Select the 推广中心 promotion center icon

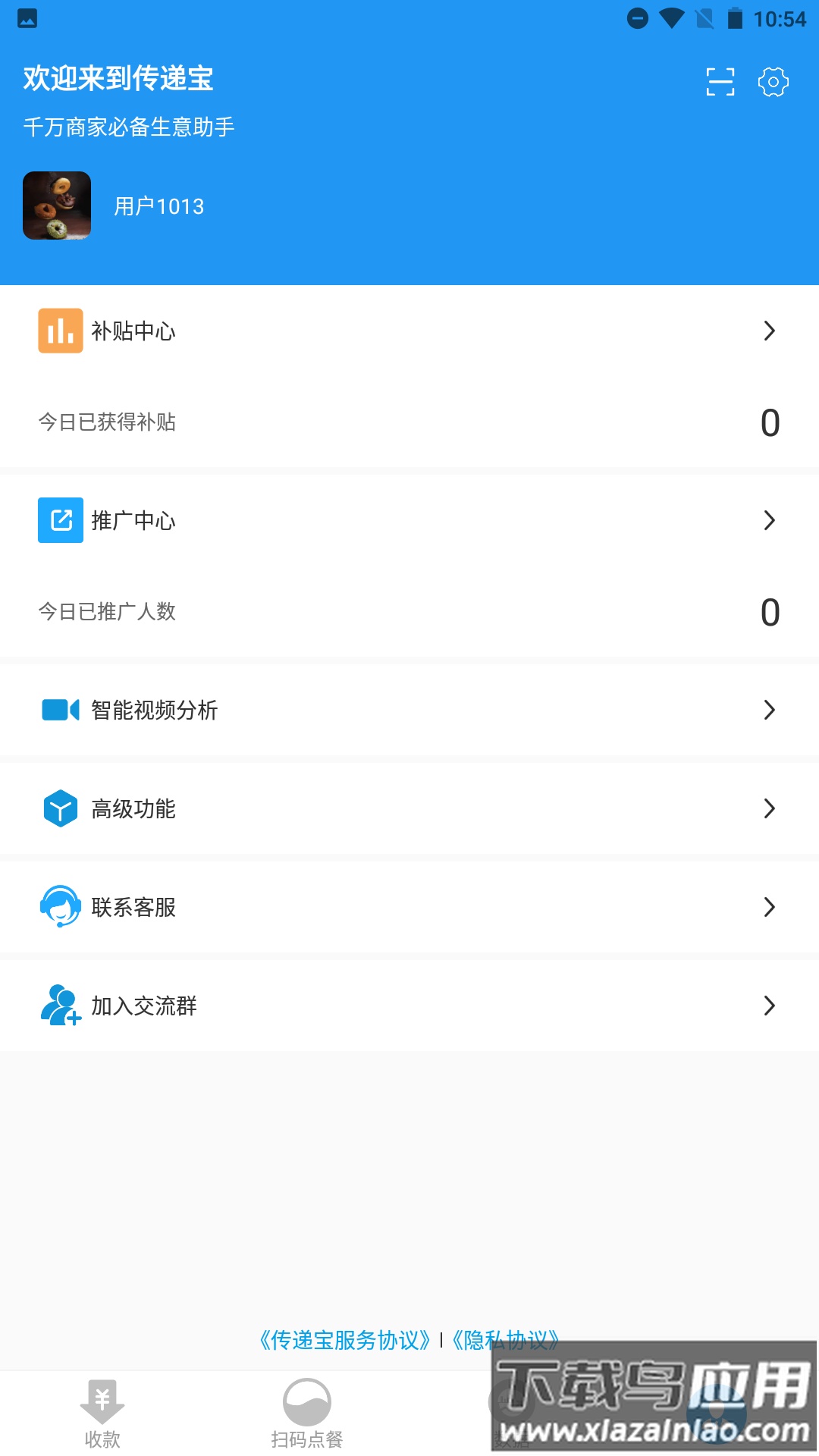[x=61, y=520]
